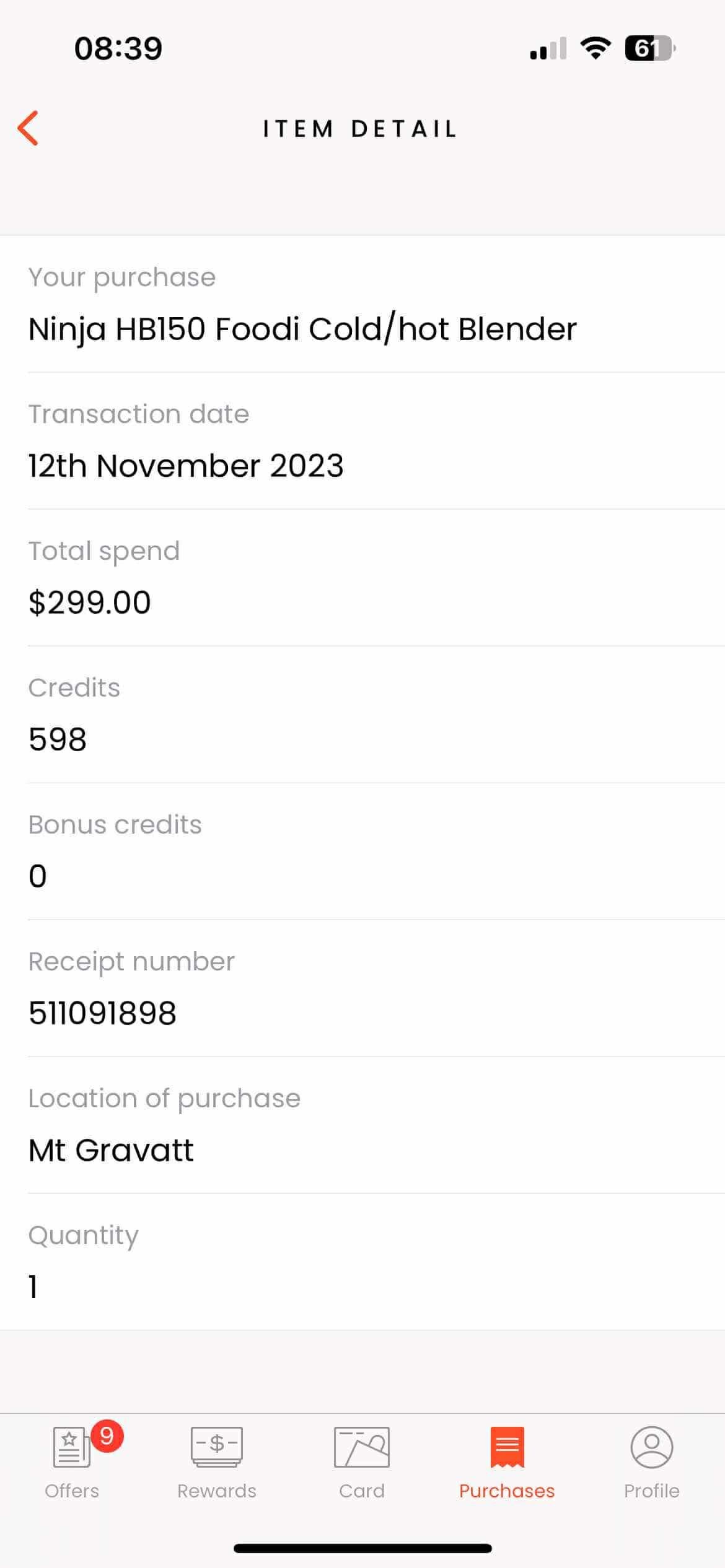Go to the Profile tab
This screenshot has width=725, height=1568.
tap(652, 1463)
